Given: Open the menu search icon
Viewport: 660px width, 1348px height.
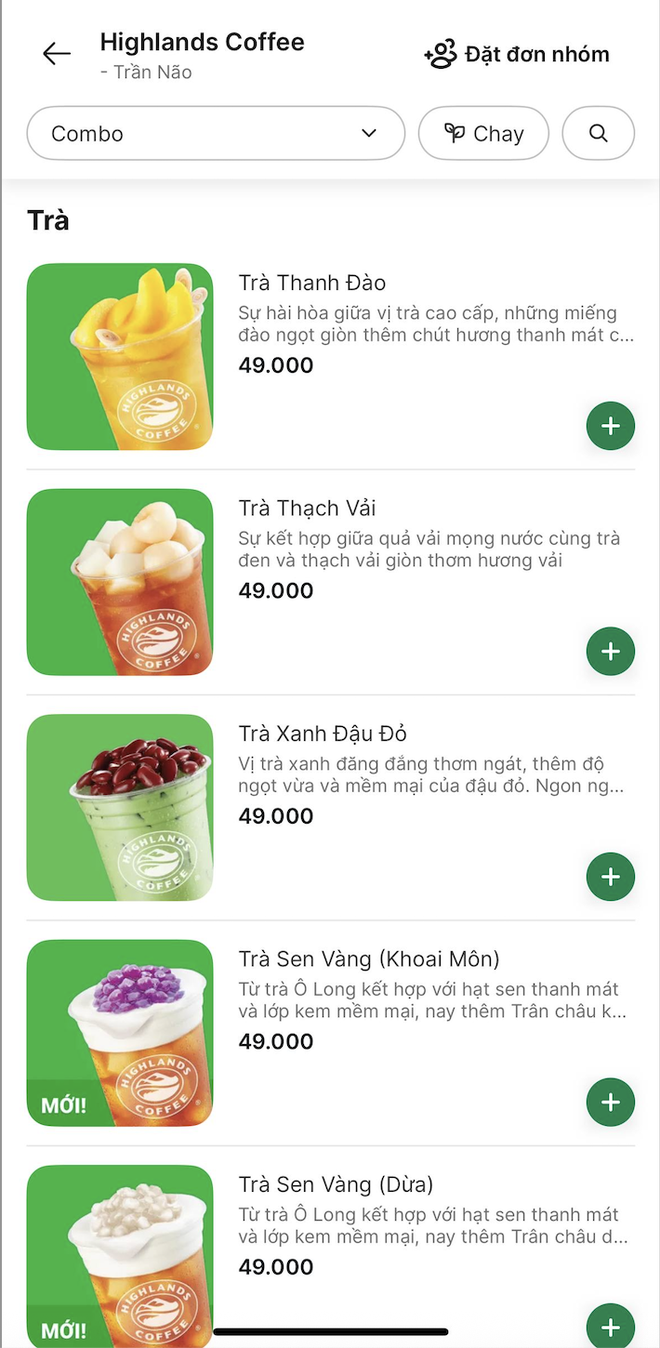Looking at the screenshot, I should 598,133.
